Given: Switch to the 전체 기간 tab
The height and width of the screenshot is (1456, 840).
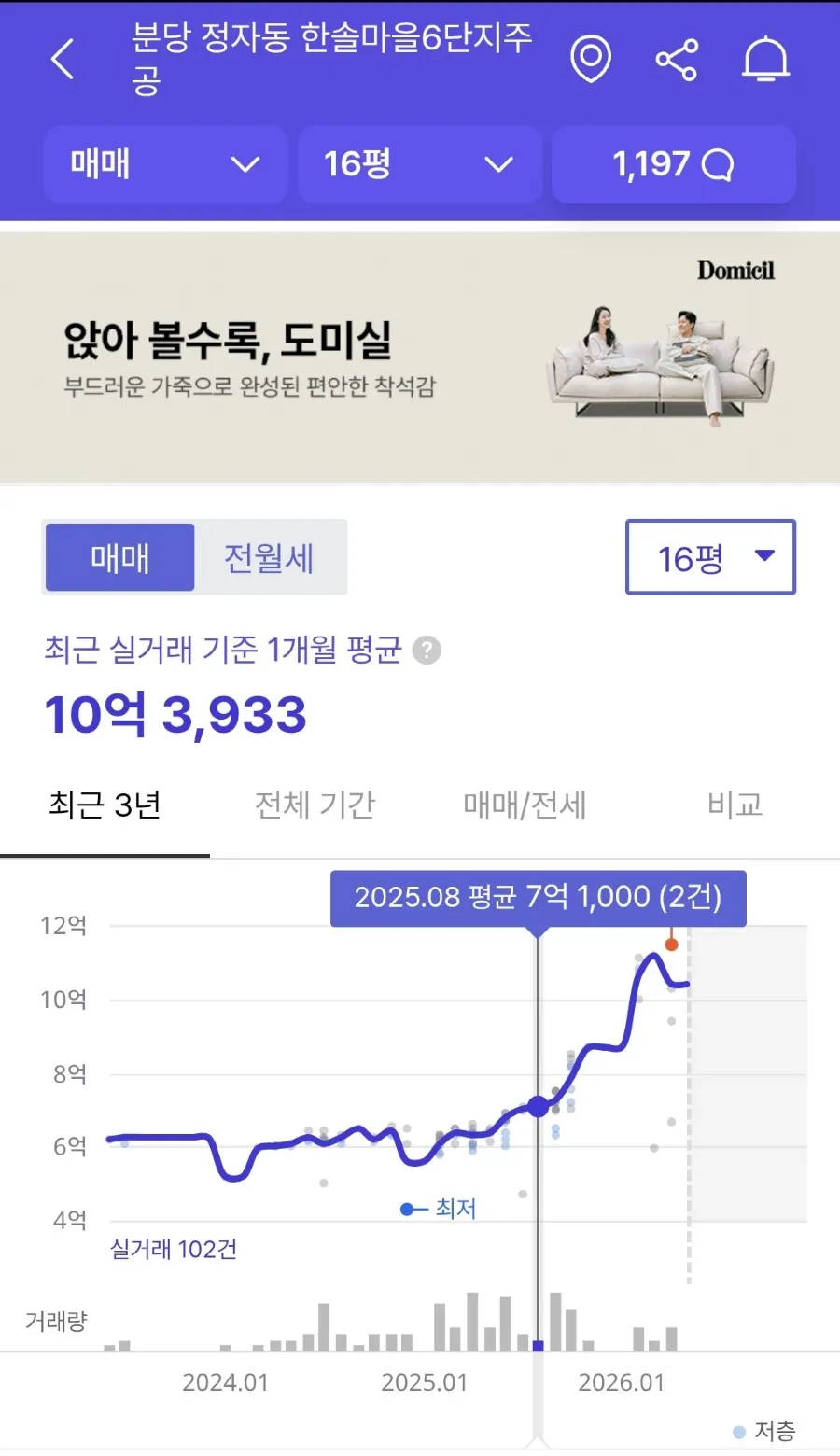Looking at the screenshot, I should [x=315, y=805].
